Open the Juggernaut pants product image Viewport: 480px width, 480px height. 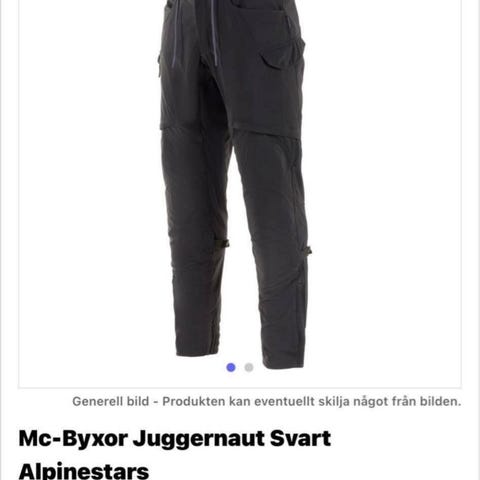coord(233,180)
